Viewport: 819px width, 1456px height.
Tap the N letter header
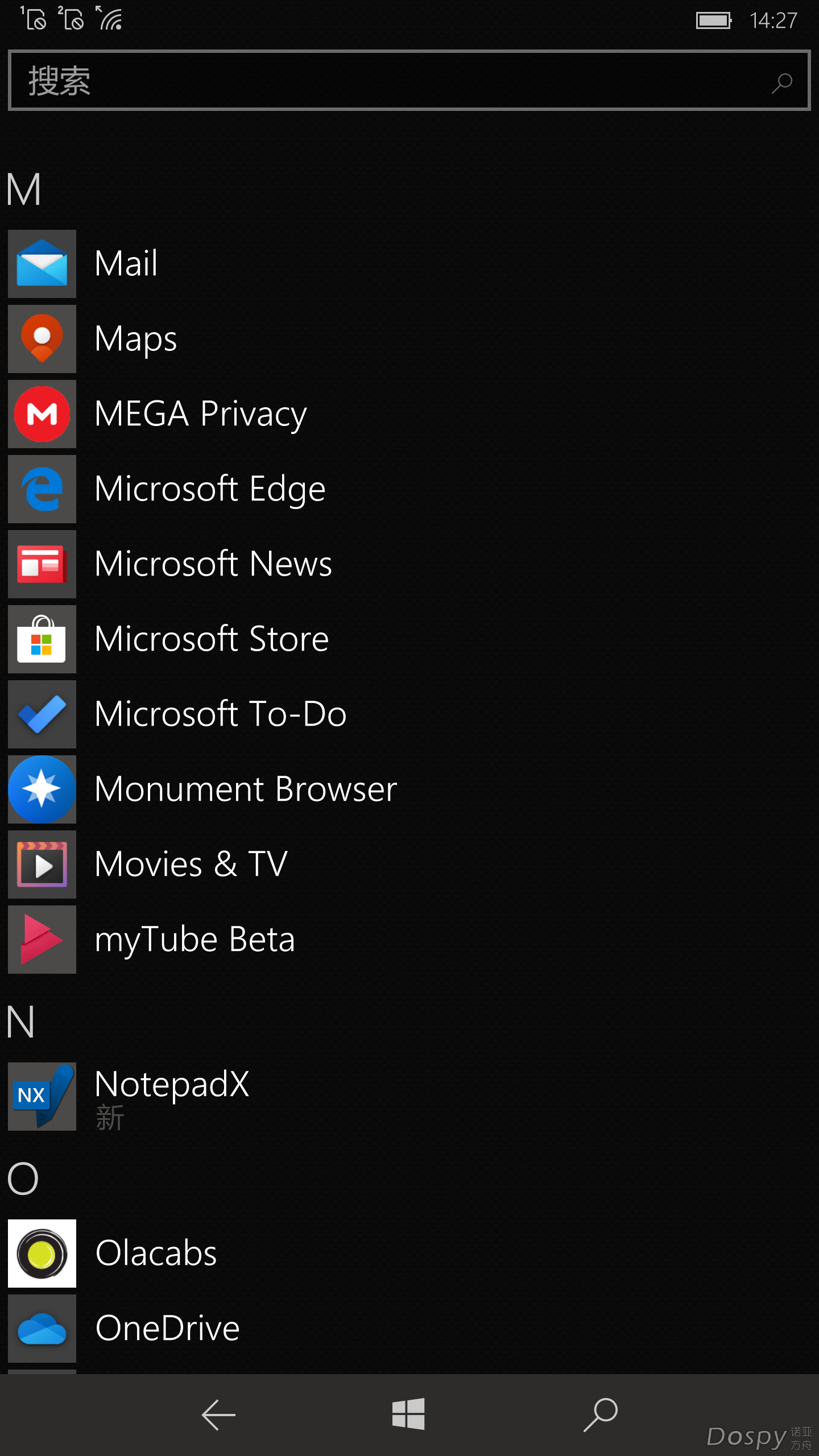tap(22, 1021)
